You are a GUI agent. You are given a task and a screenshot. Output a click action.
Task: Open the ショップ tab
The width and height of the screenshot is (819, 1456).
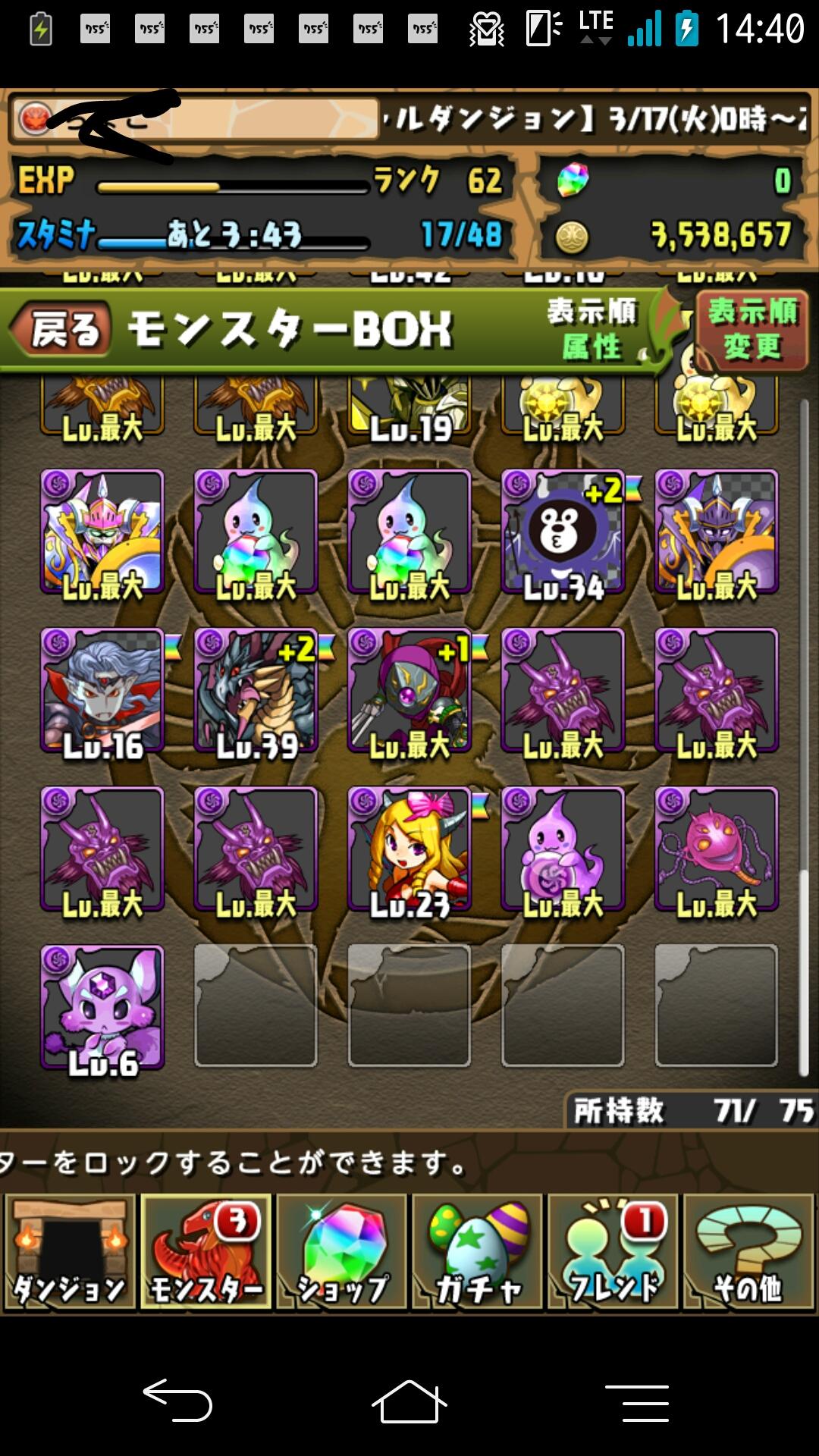coord(341,1254)
